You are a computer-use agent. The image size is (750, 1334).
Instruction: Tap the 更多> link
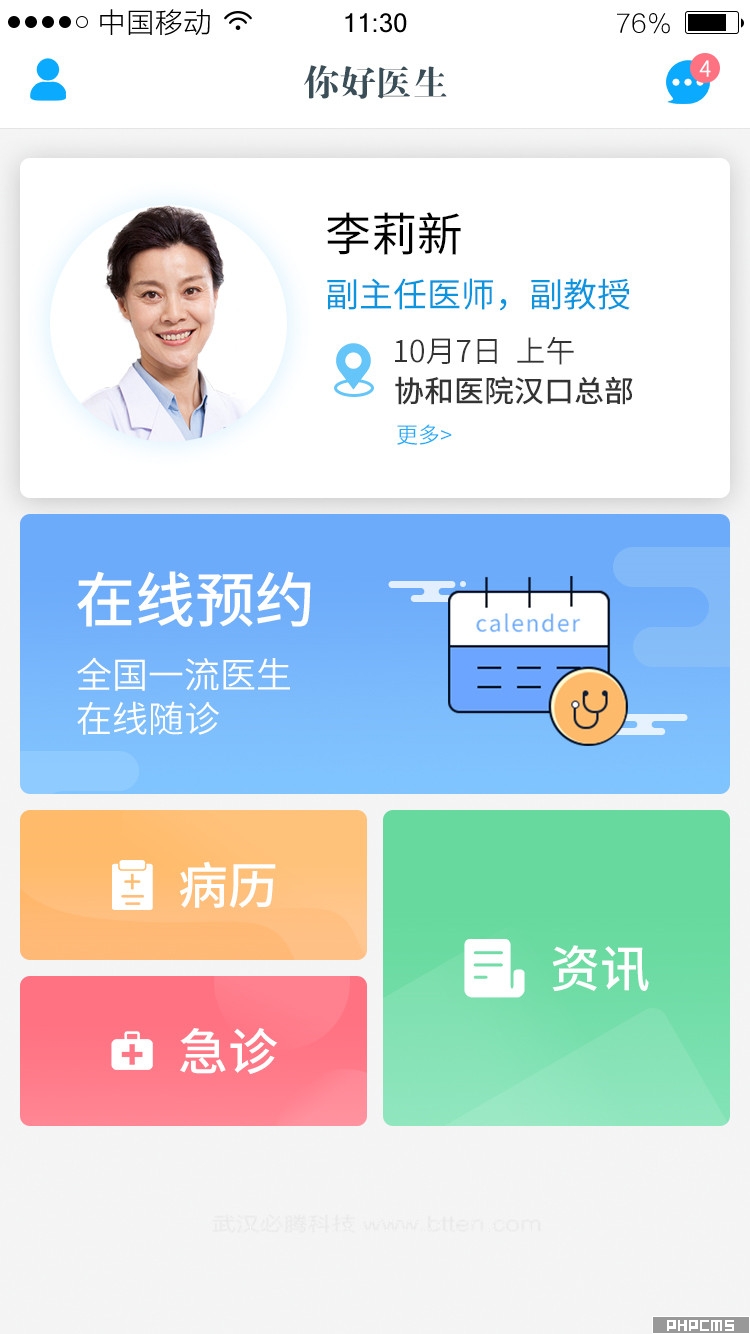point(424,434)
